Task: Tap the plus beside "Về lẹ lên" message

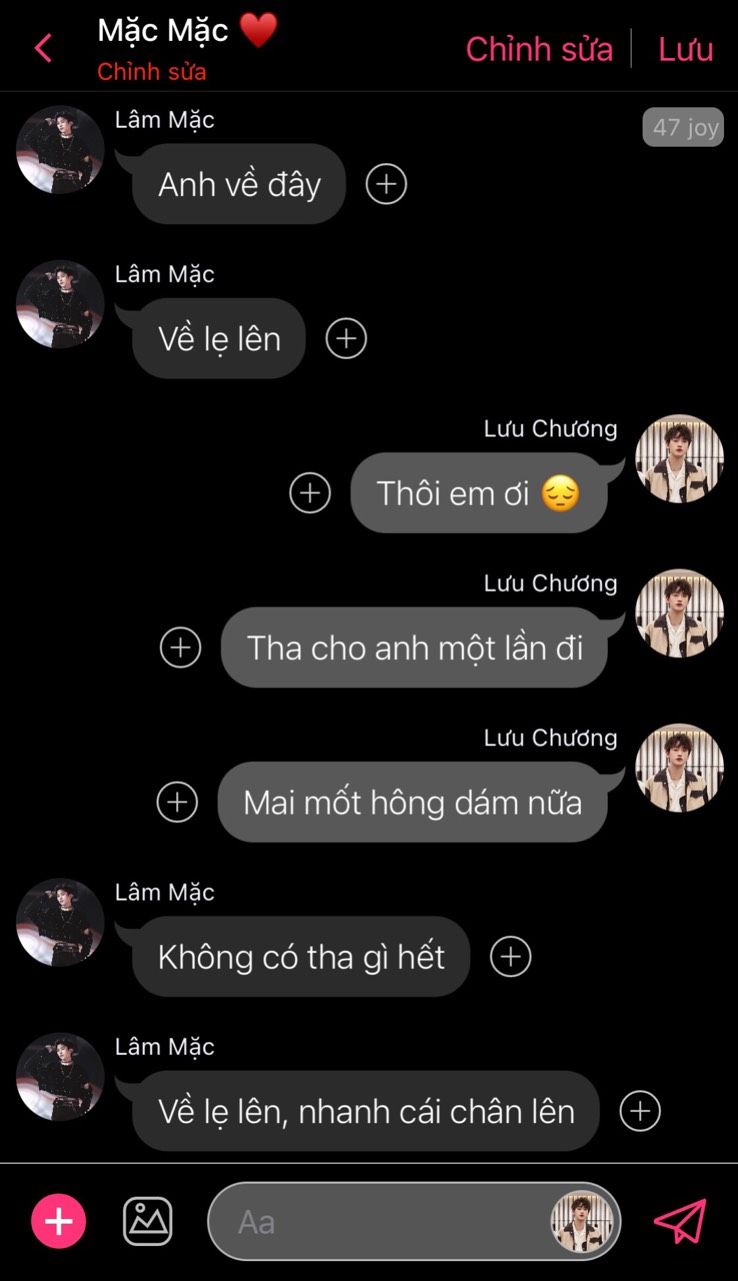Action: (346, 339)
